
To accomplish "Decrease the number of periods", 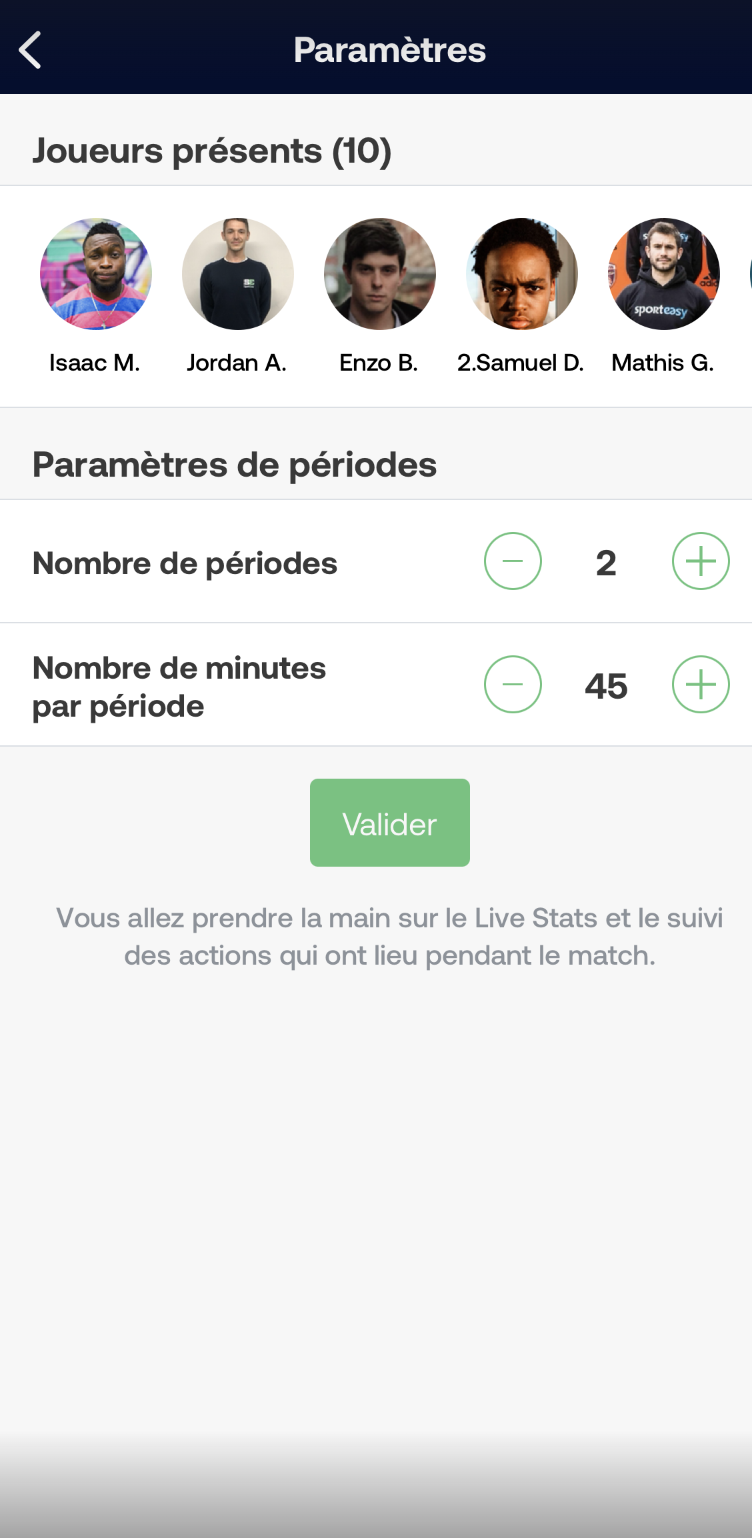I will pyautogui.click(x=513, y=562).
